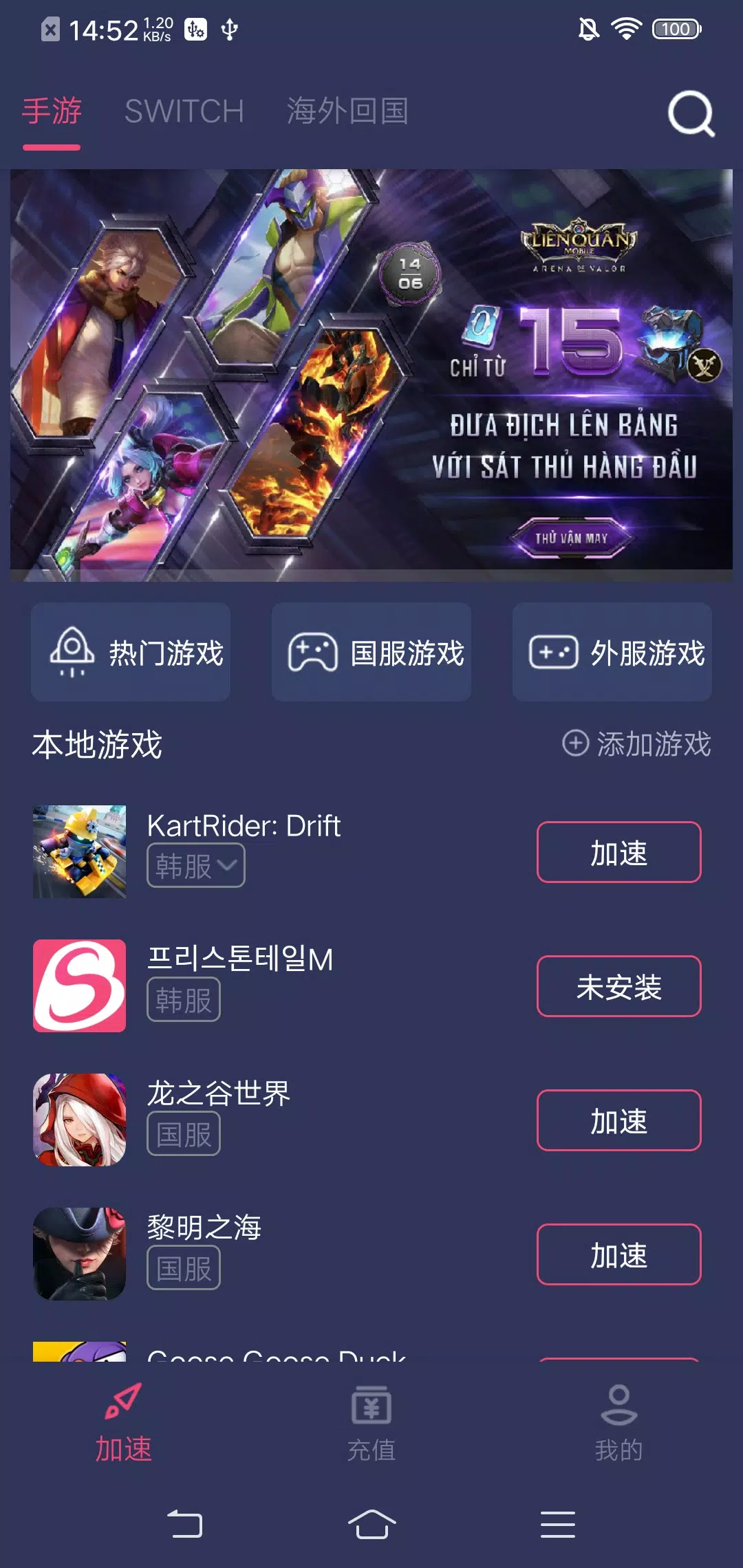Viewport: 743px width, 1568px height.
Task: Tap 添加游戏 to add a game
Action: pyautogui.click(x=637, y=743)
